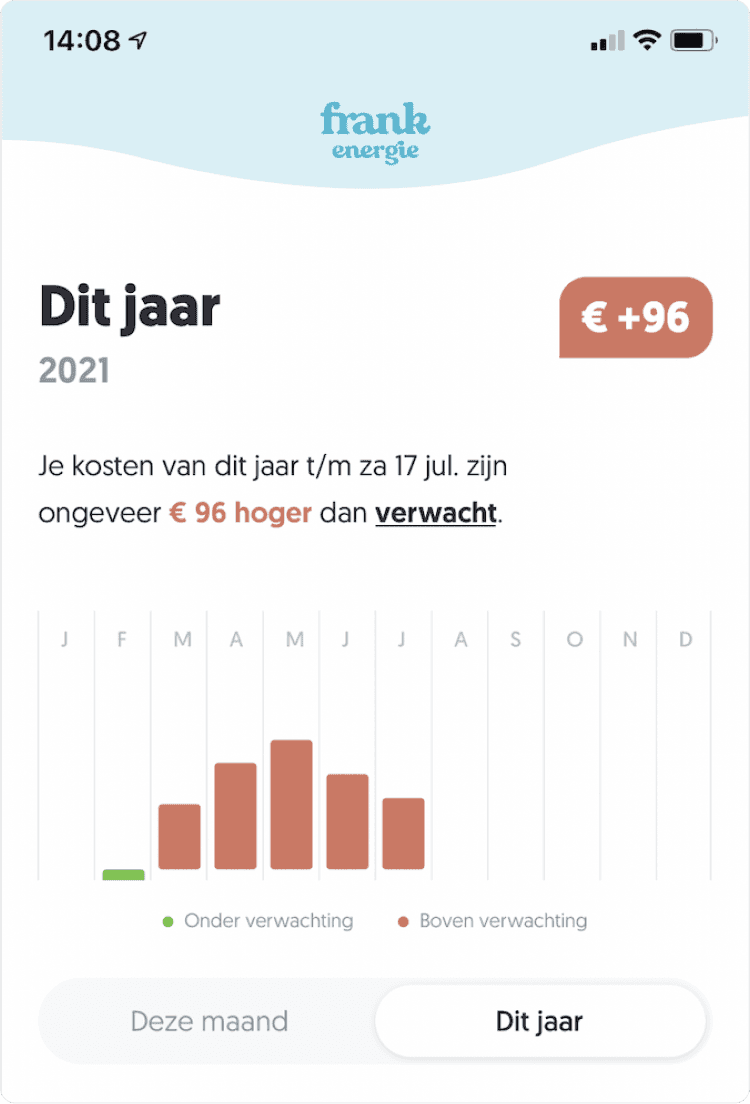Tap the tallest May bar in the chart
Image resolution: width=750 pixels, height=1104 pixels.
click(292, 805)
